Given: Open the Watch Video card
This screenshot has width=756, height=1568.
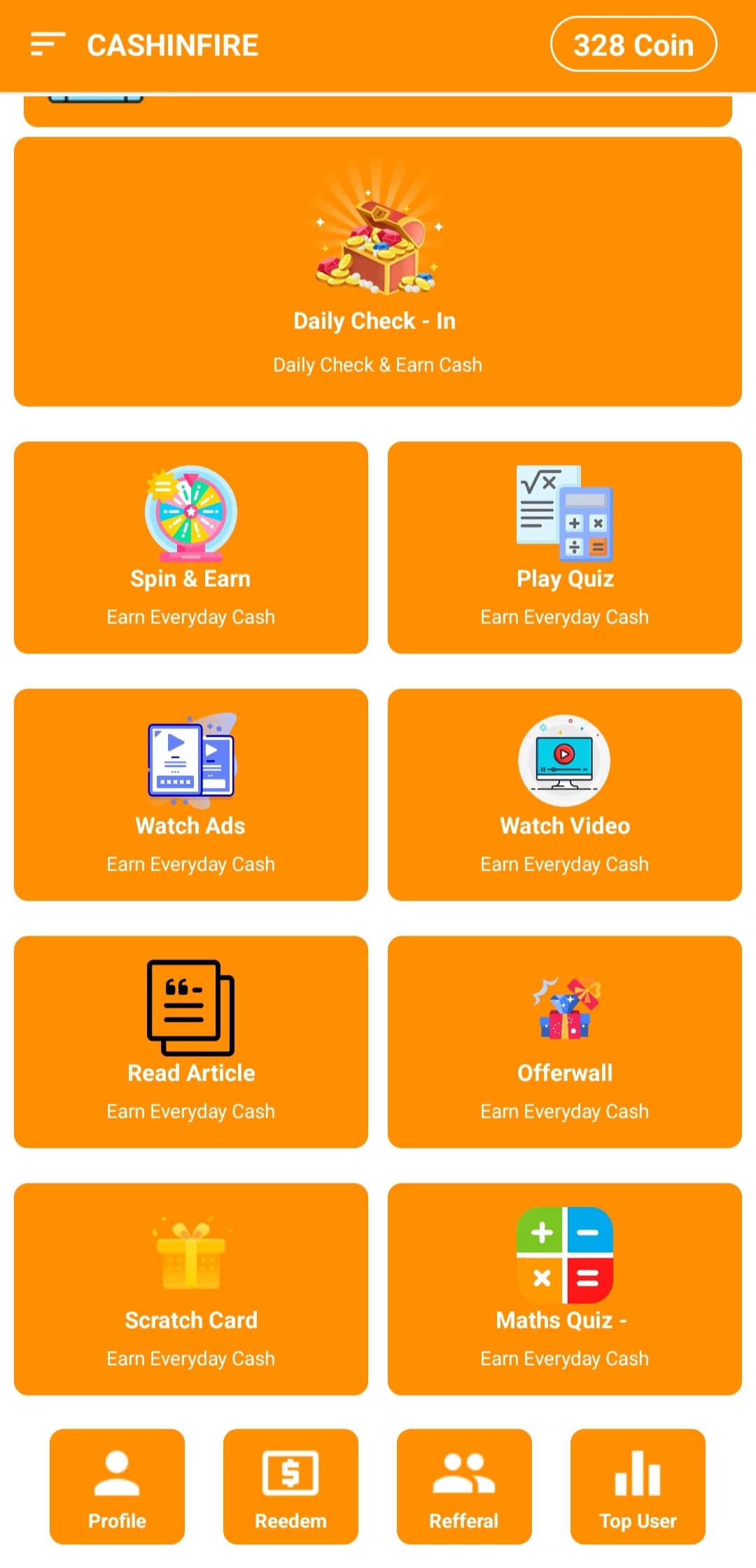Looking at the screenshot, I should (x=565, y=795).
